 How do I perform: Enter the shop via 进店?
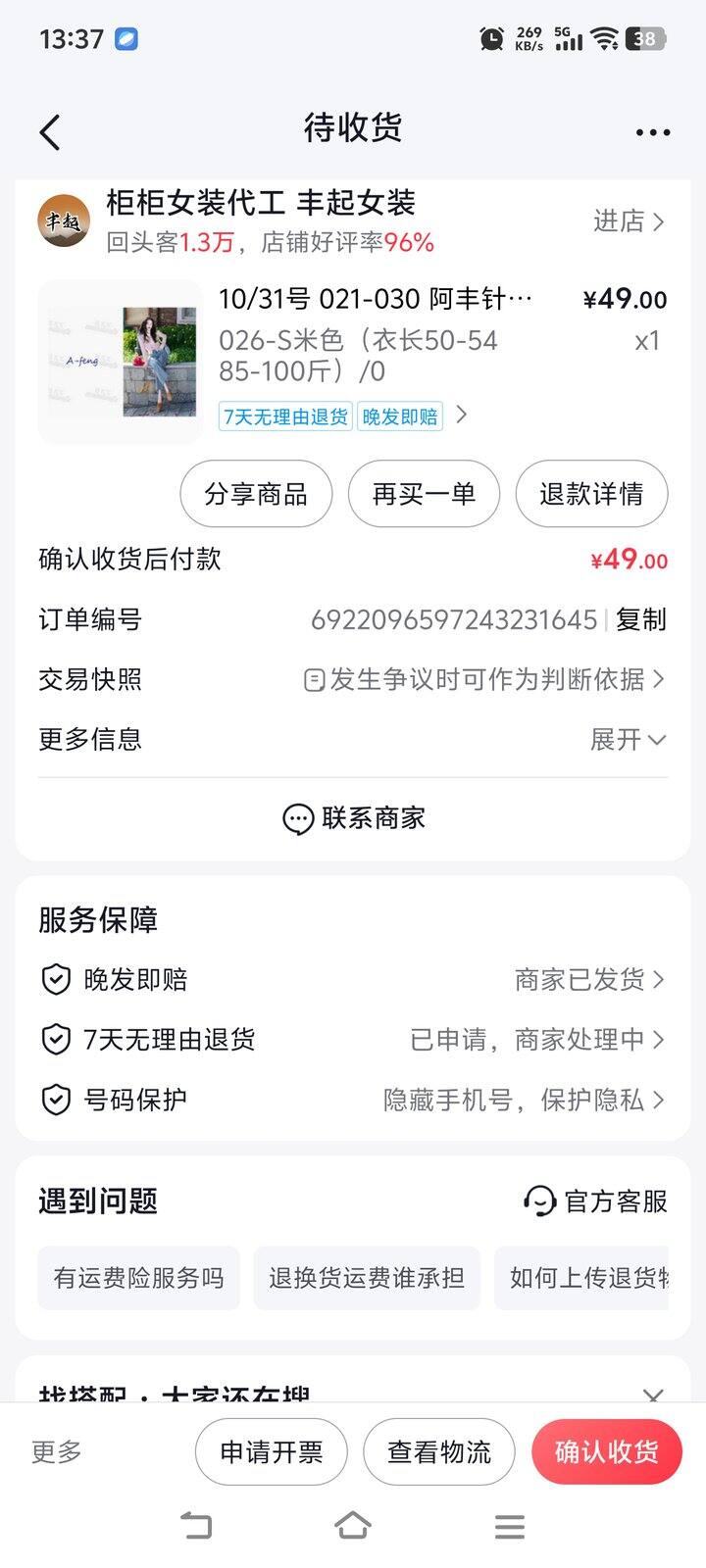click(628, 221)
